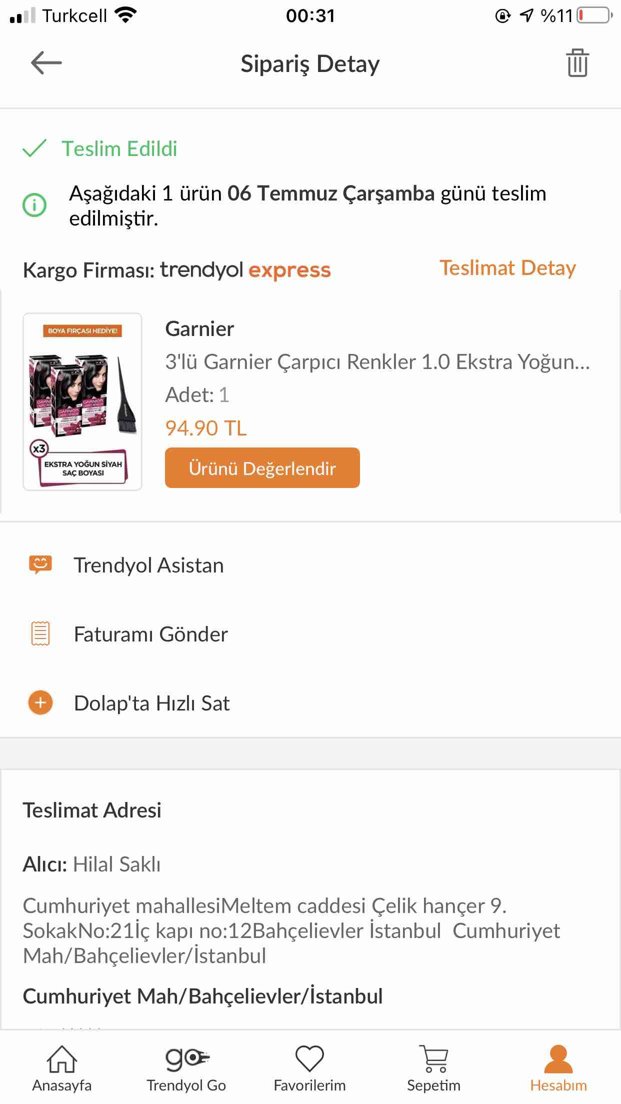Open Trendyol Asistan
The image size is (621, 1104).
click(x=310, y=565)
